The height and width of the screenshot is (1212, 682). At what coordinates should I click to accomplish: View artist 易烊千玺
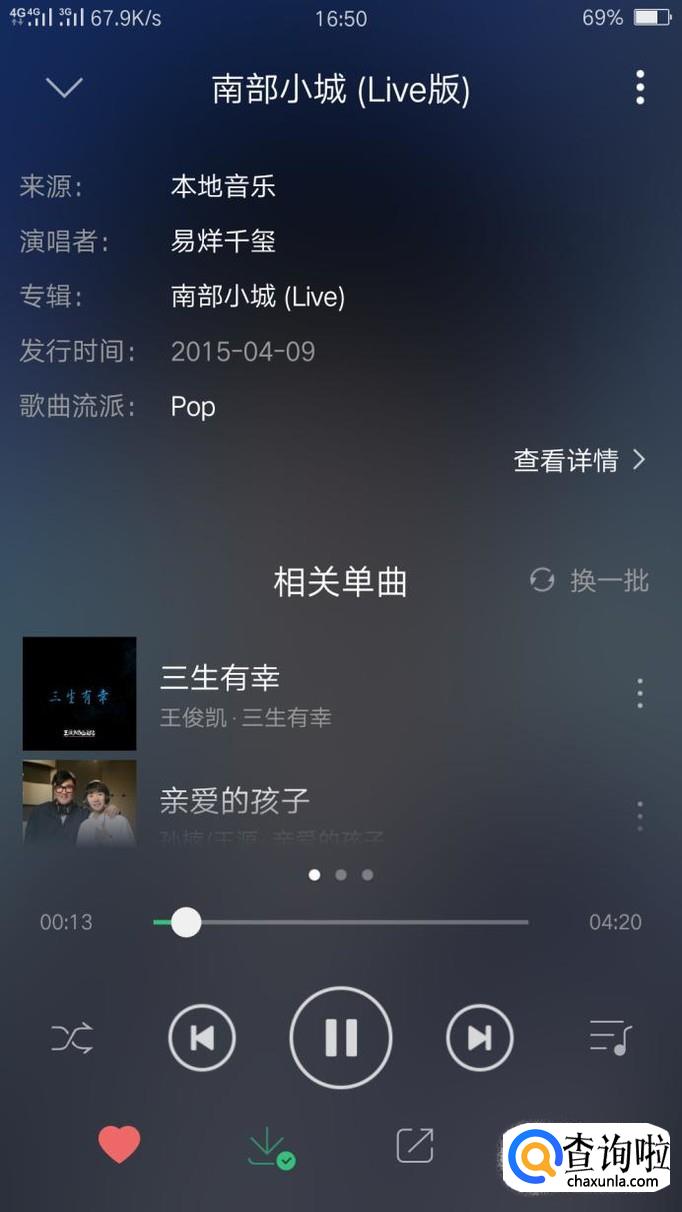click(x=223, y=241)
